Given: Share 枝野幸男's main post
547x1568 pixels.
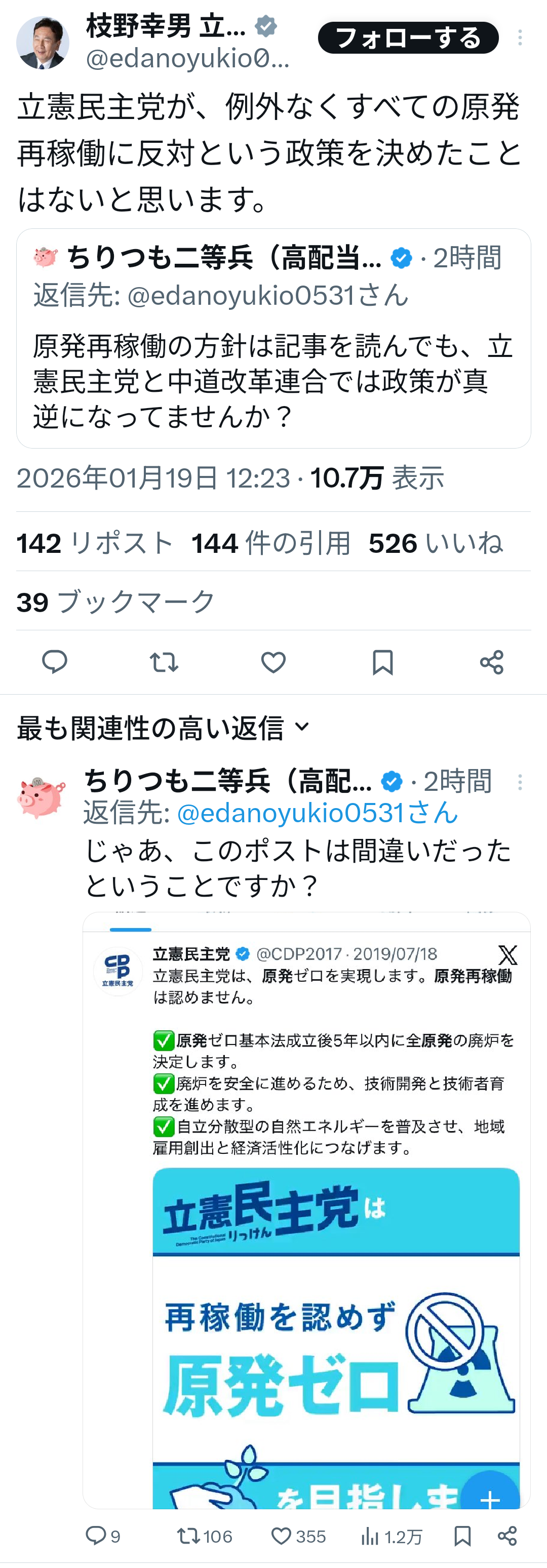Looking at the screenshot, I should point(492,662).
